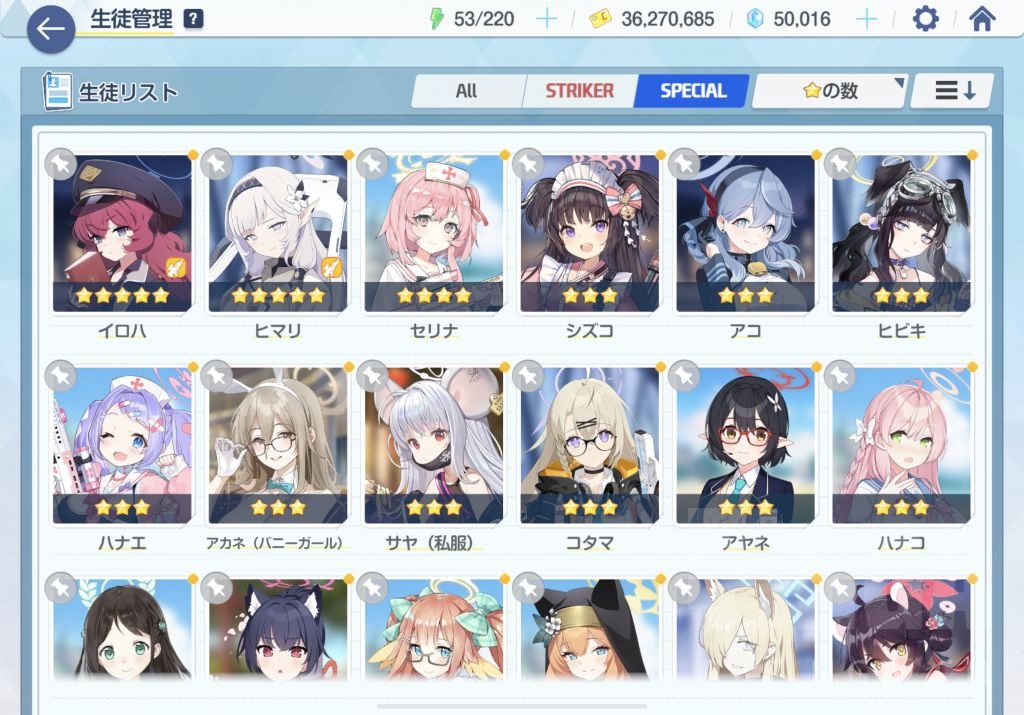Toggle the sort order arrow button
Image resolution: width=1024 pixels, height=715 pixels.
(x=953, y=91)
